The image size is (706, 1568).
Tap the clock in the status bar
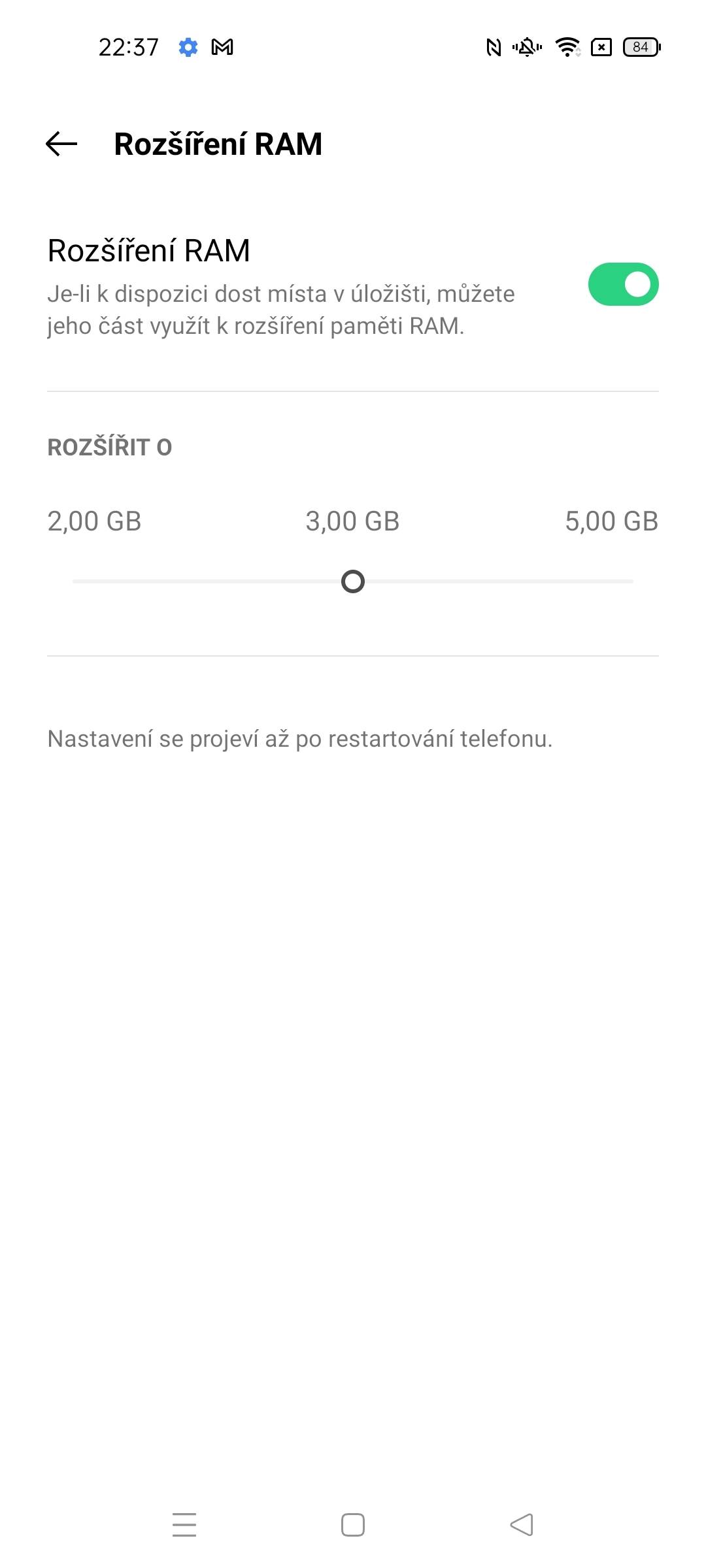click(x=129, y=46)
